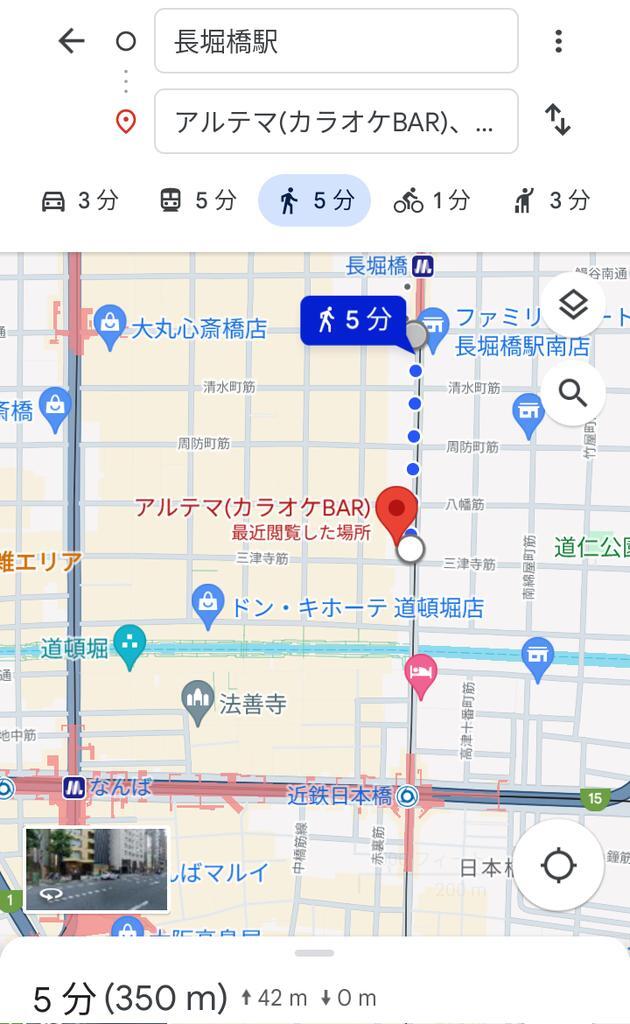This screenshot has width=630, height=1024.
Task: View 法善寺 temple marker details
Action: [x=198, y=703]
